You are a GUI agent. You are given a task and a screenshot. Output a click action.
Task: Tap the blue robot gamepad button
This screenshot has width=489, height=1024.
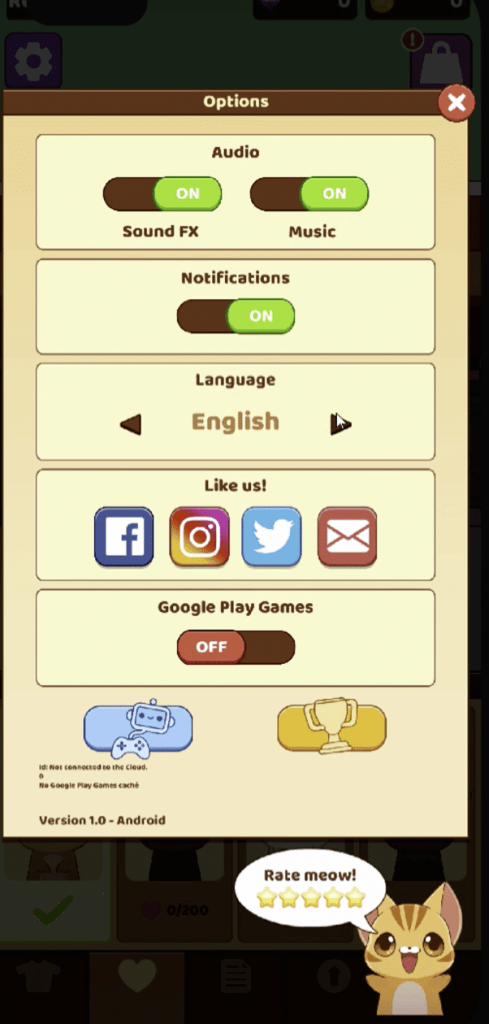click(138, 728)
